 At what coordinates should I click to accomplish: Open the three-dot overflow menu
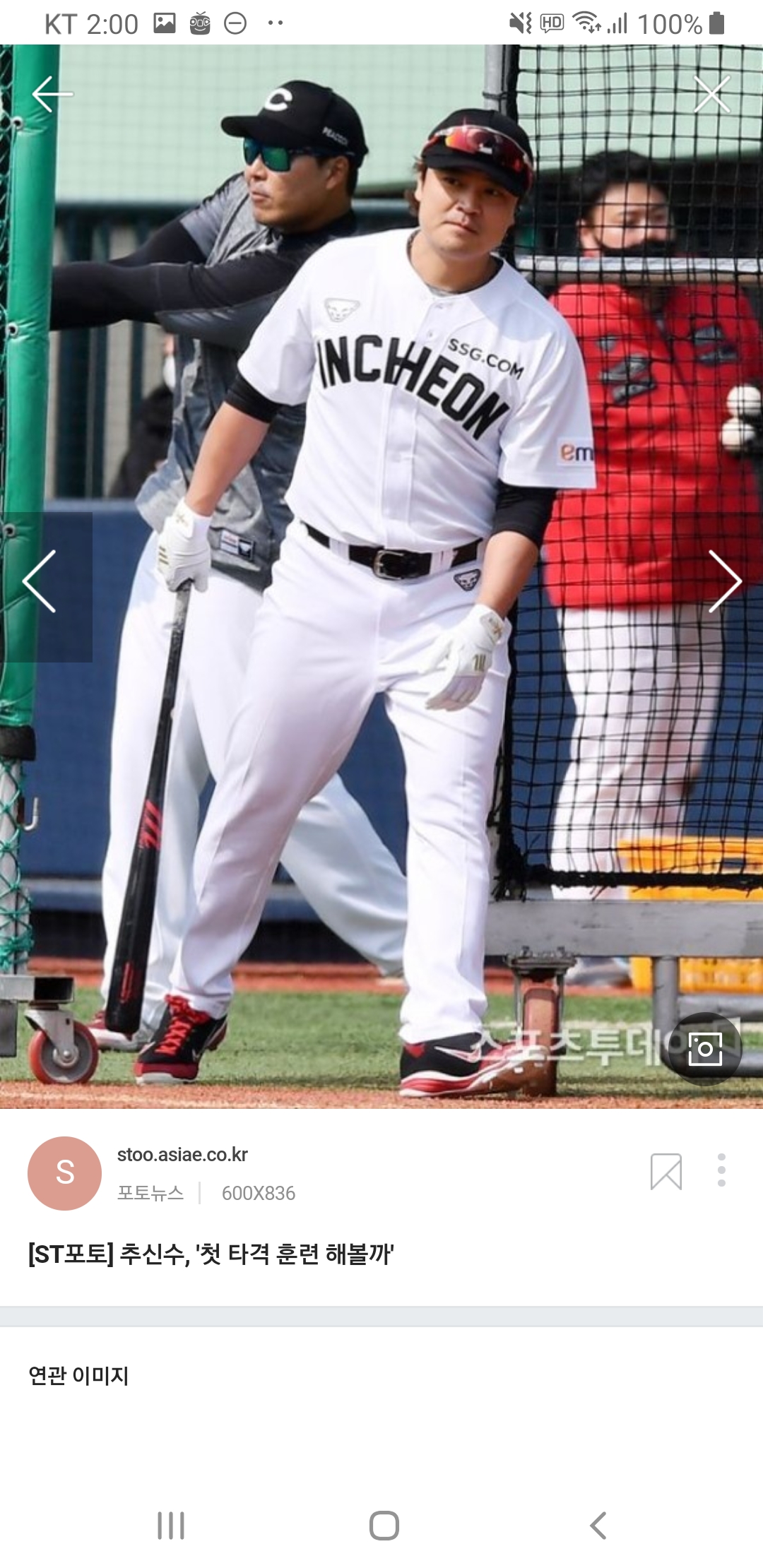point(721,1170)
